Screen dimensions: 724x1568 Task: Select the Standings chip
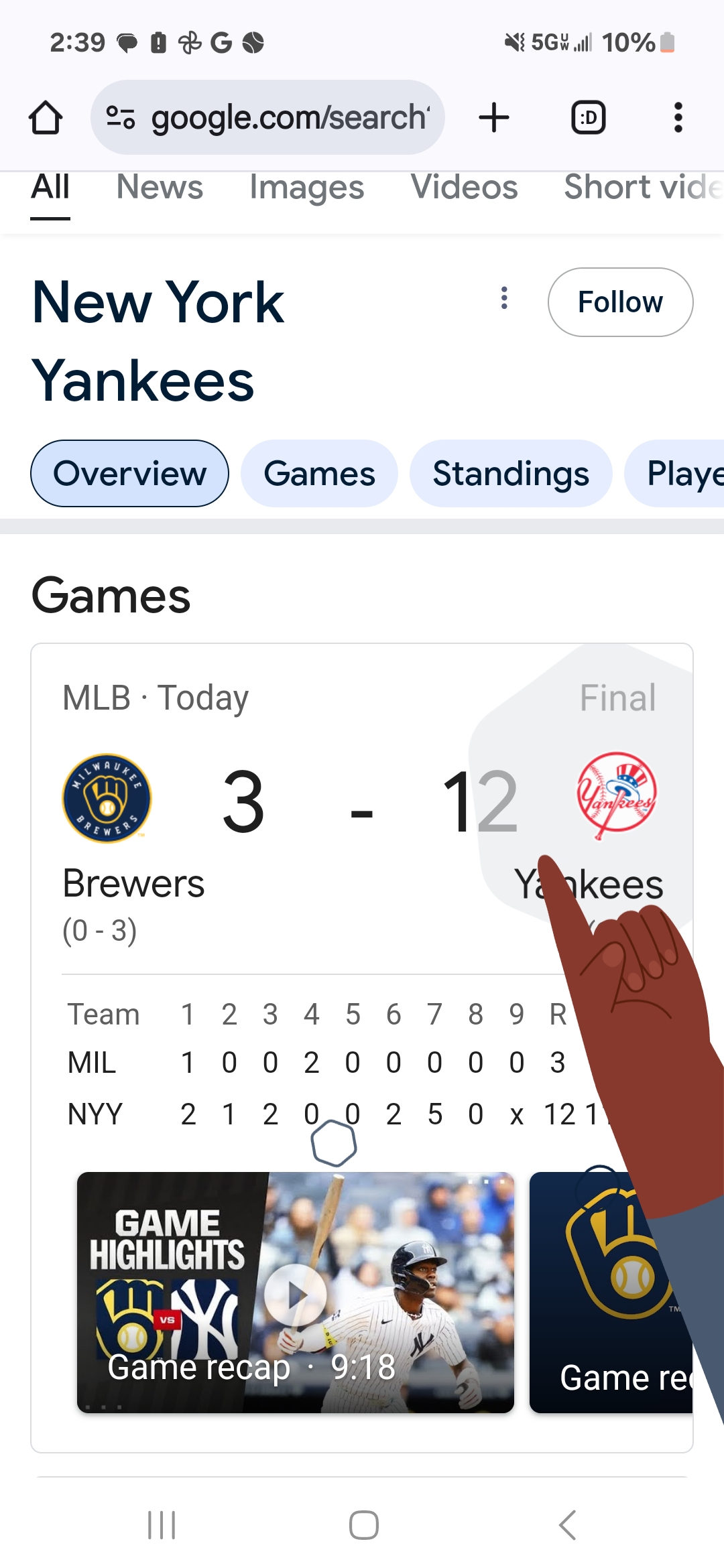pos(511,474)
